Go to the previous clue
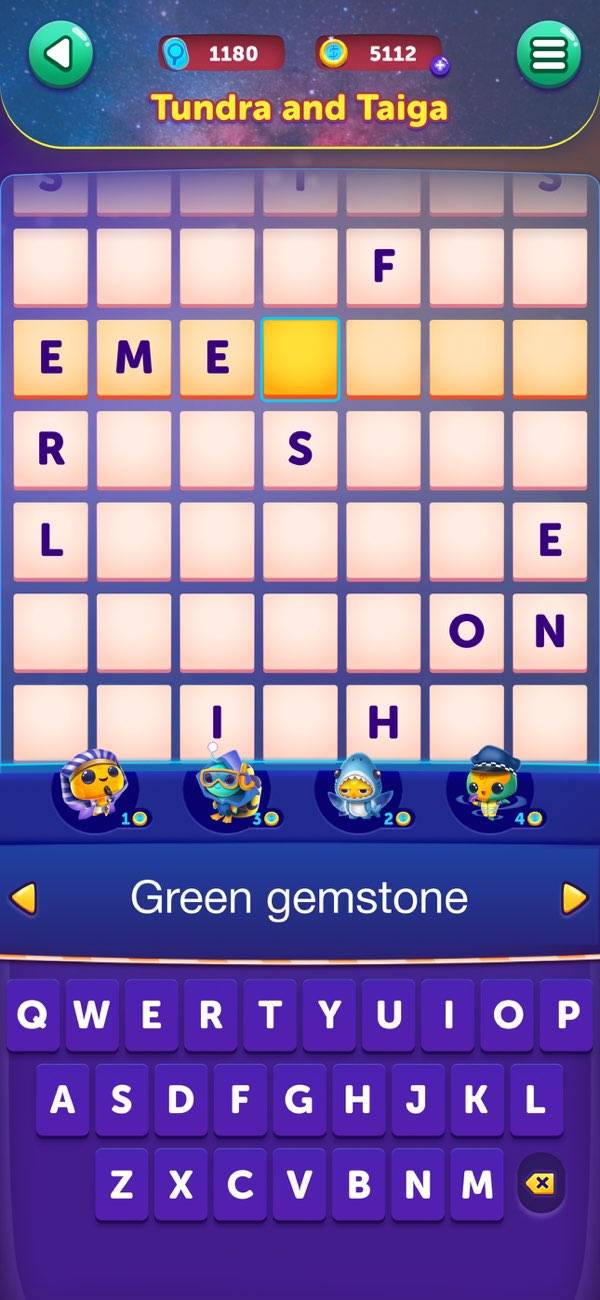The width and height of the screenshot is (600, 1300). pos(23,898)
